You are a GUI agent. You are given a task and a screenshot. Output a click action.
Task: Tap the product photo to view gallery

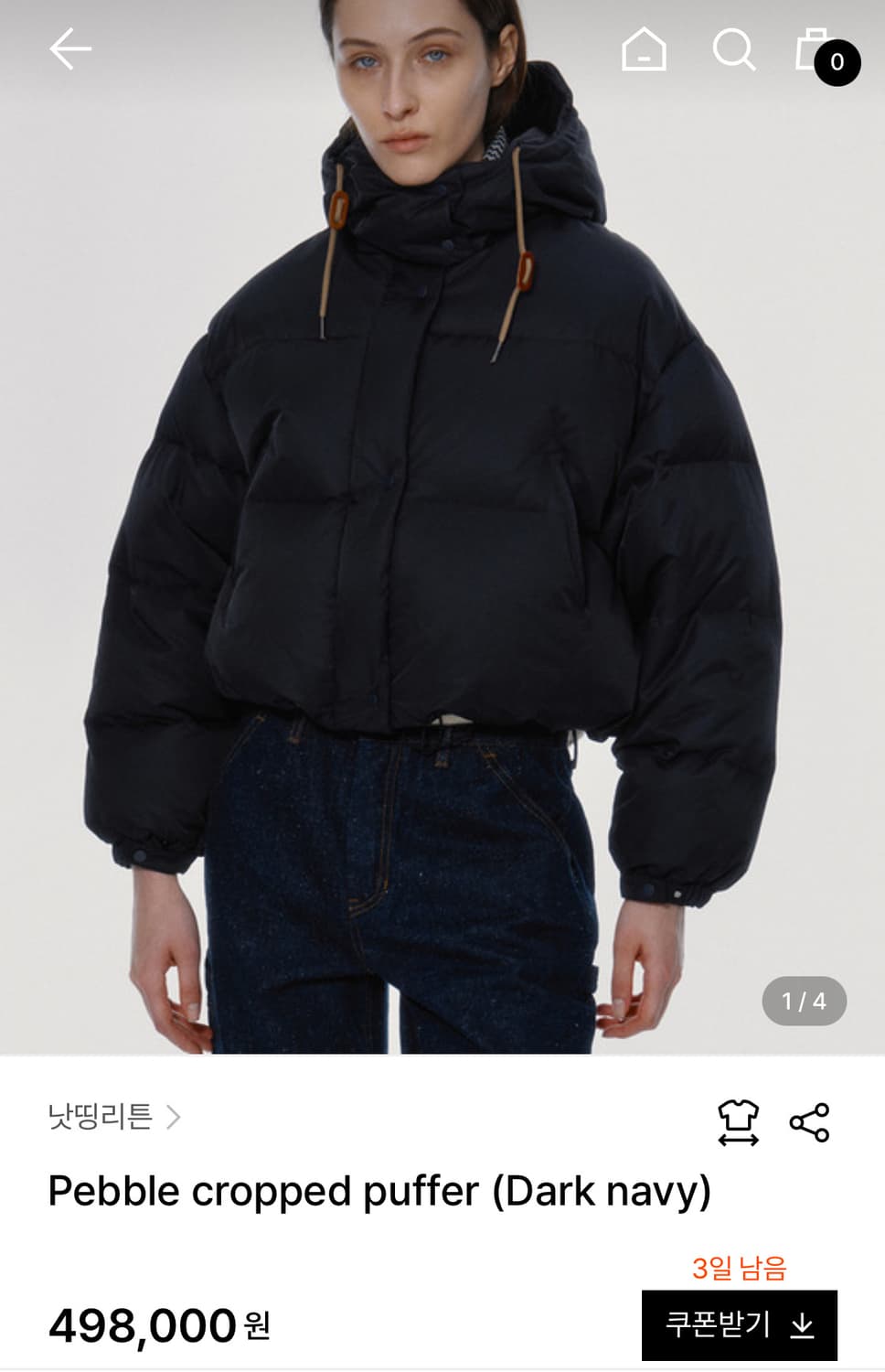pos(439,549)
